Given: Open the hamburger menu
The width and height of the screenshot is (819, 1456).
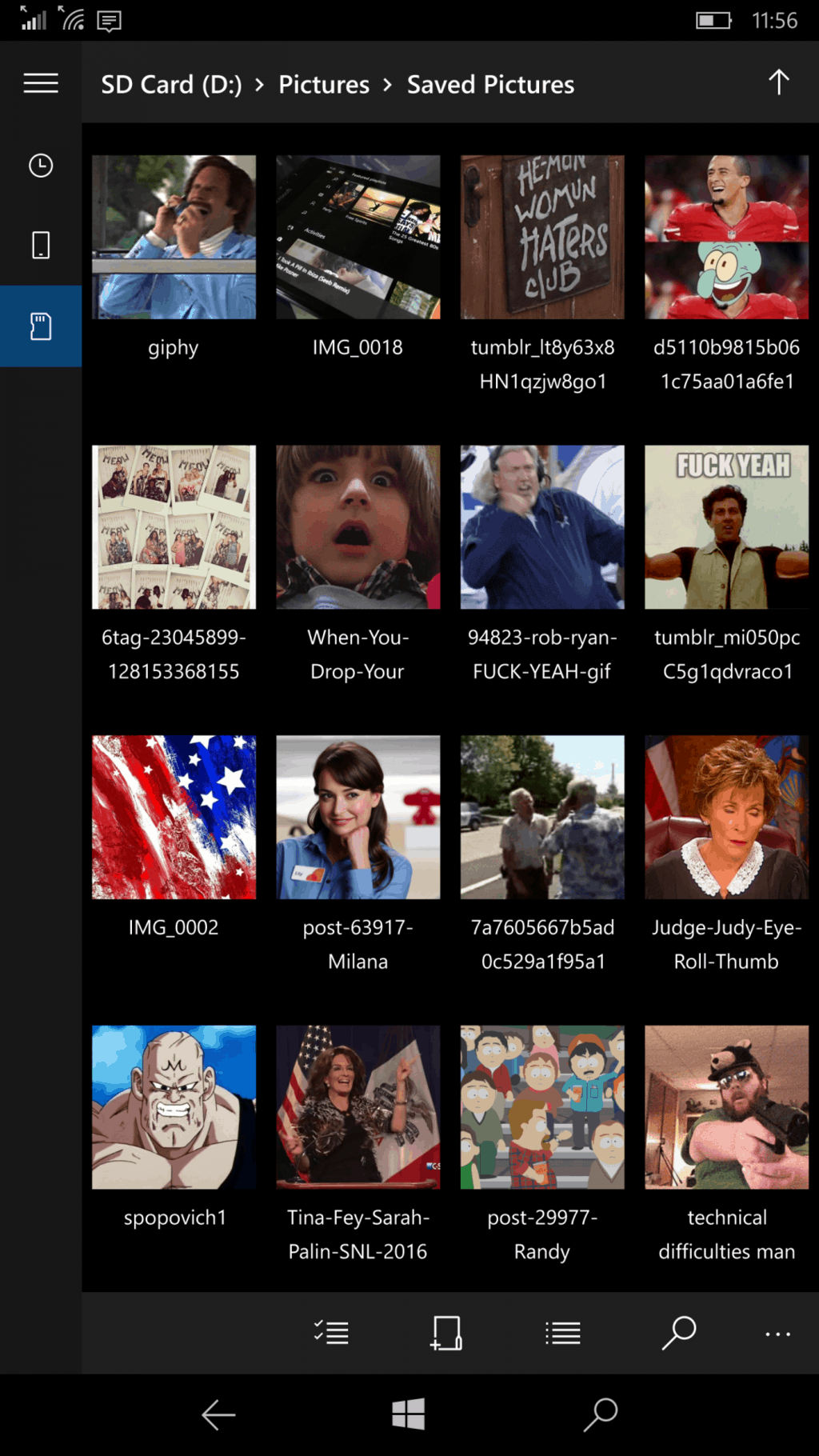Looking at the screenshot, I should pos(41,83).
